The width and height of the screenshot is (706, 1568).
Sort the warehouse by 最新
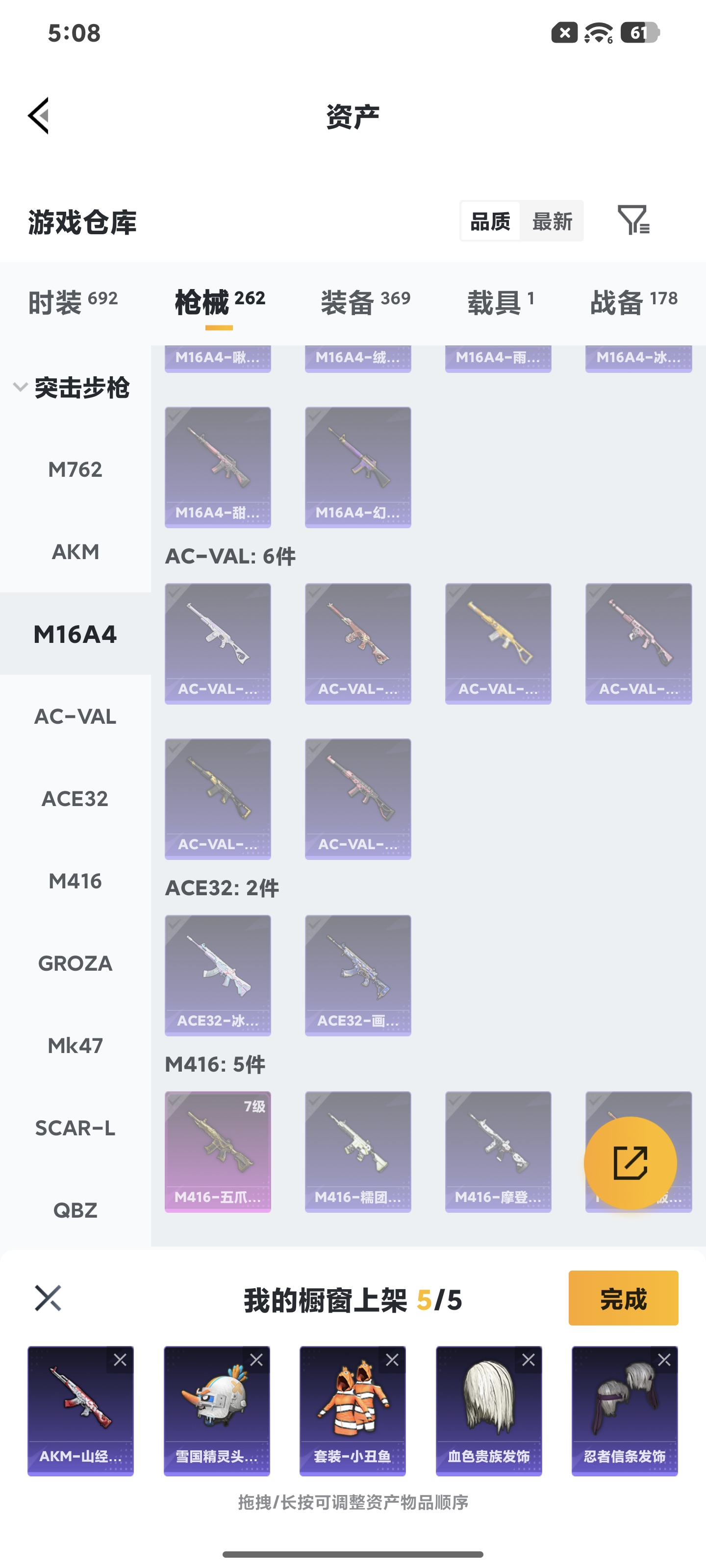pyautogui.click(x=552, y=221)
